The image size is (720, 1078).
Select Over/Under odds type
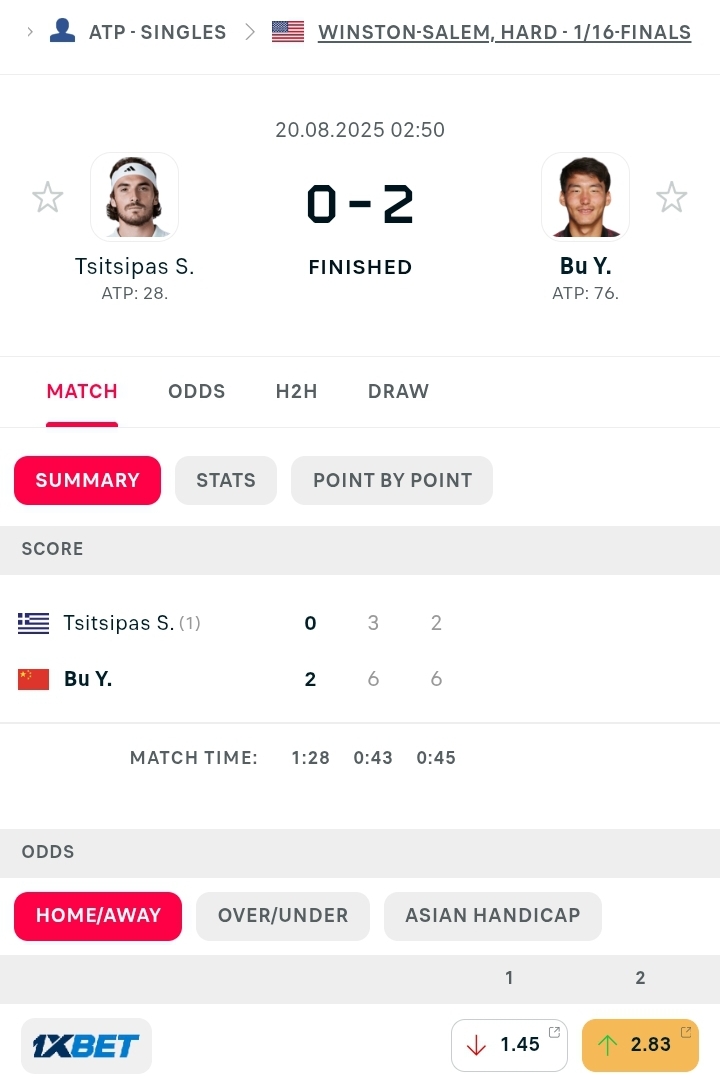(x=283, y=915)
